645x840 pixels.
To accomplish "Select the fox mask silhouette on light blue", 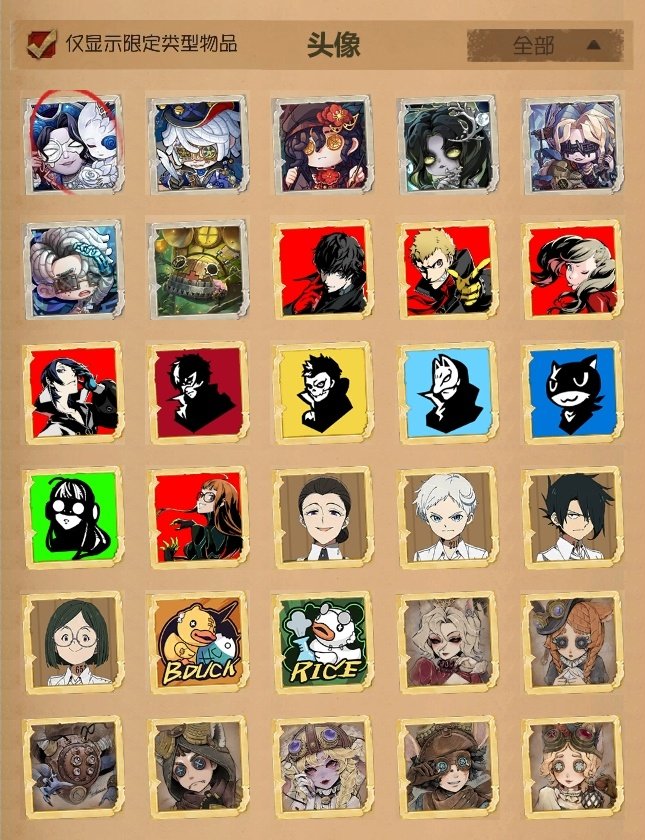I will tap(446, 391).
